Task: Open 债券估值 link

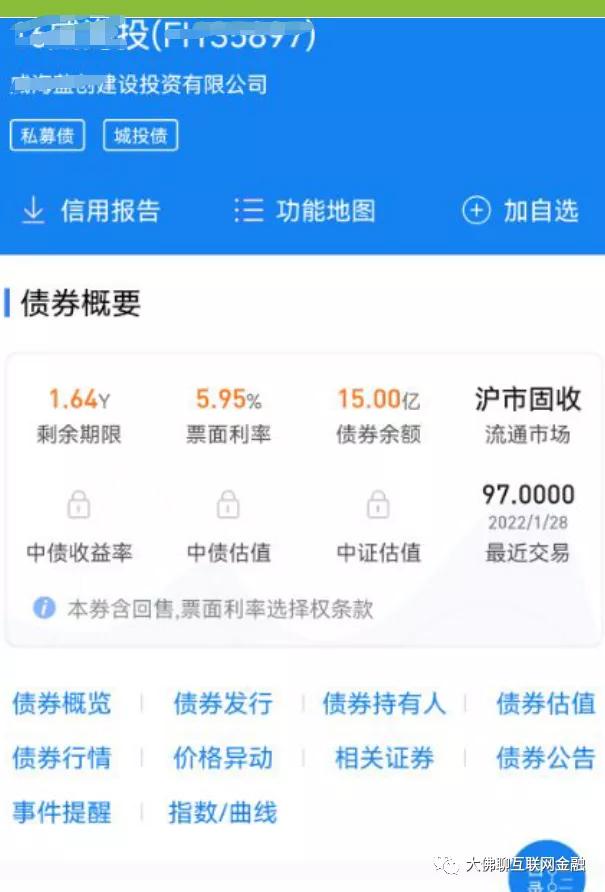Action: point(545,703)
